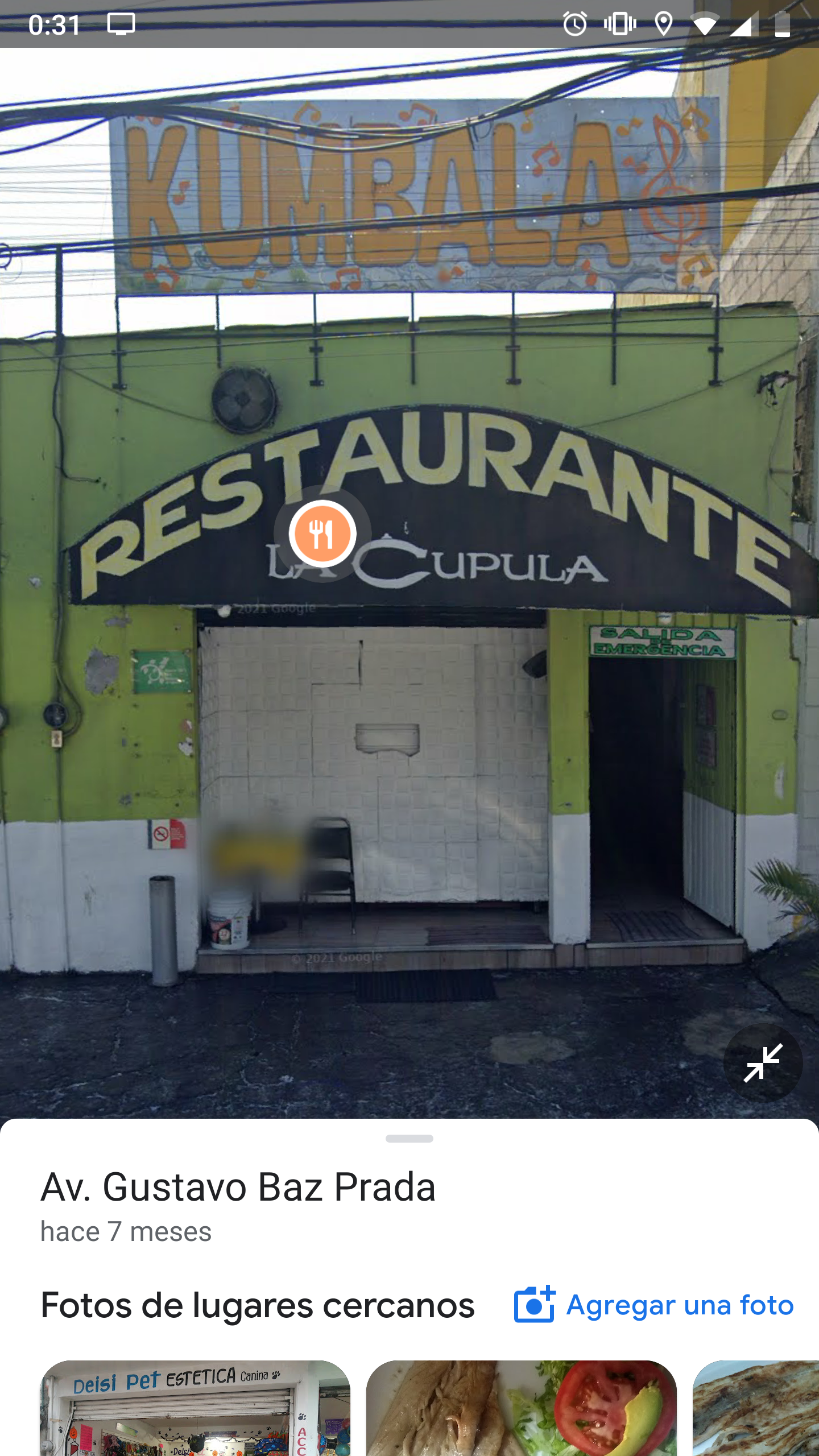The height and width of the screenshot is (1456, 819).
Task: Collapse the Street View with the shrink icon
Action: coord(763,1062)
